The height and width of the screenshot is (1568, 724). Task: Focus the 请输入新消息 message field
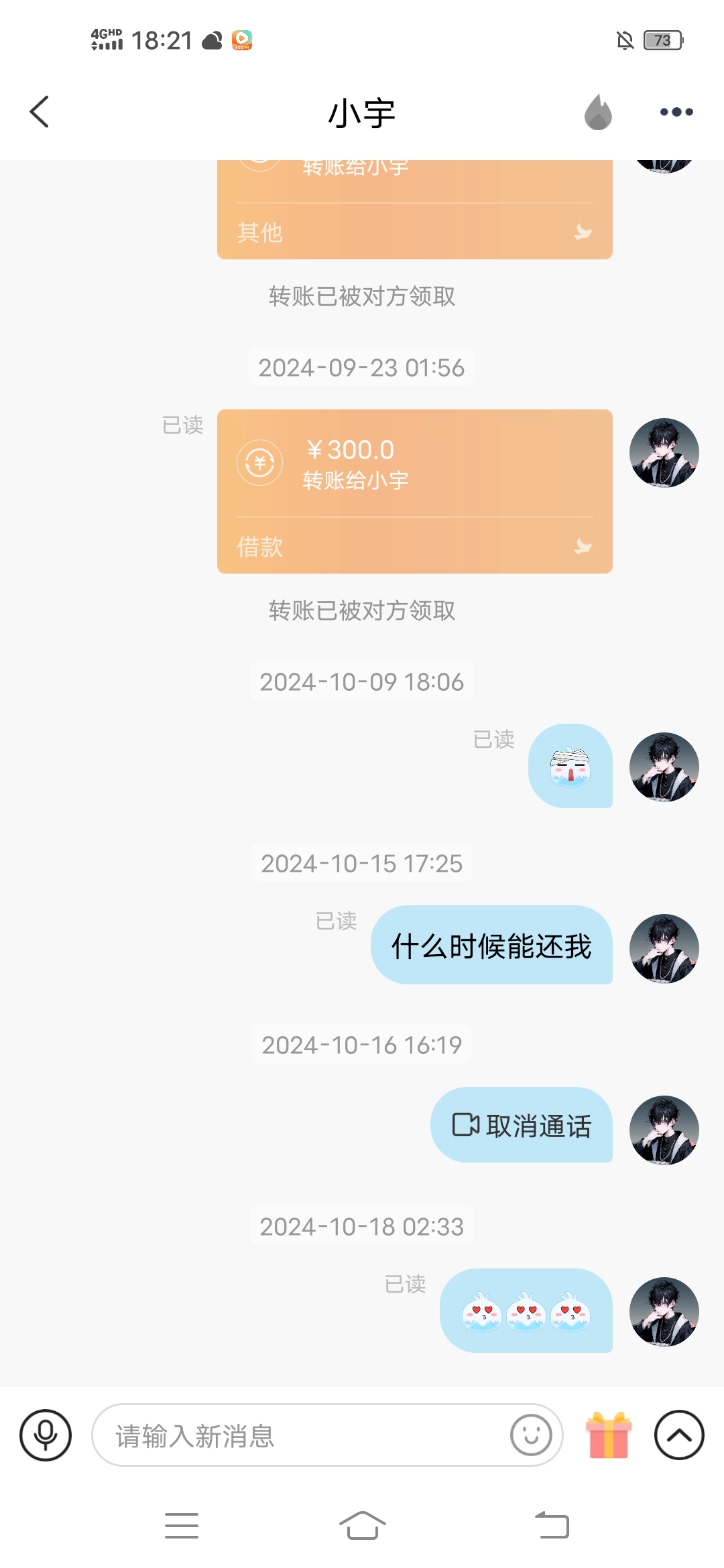[x=302, y=1435]
